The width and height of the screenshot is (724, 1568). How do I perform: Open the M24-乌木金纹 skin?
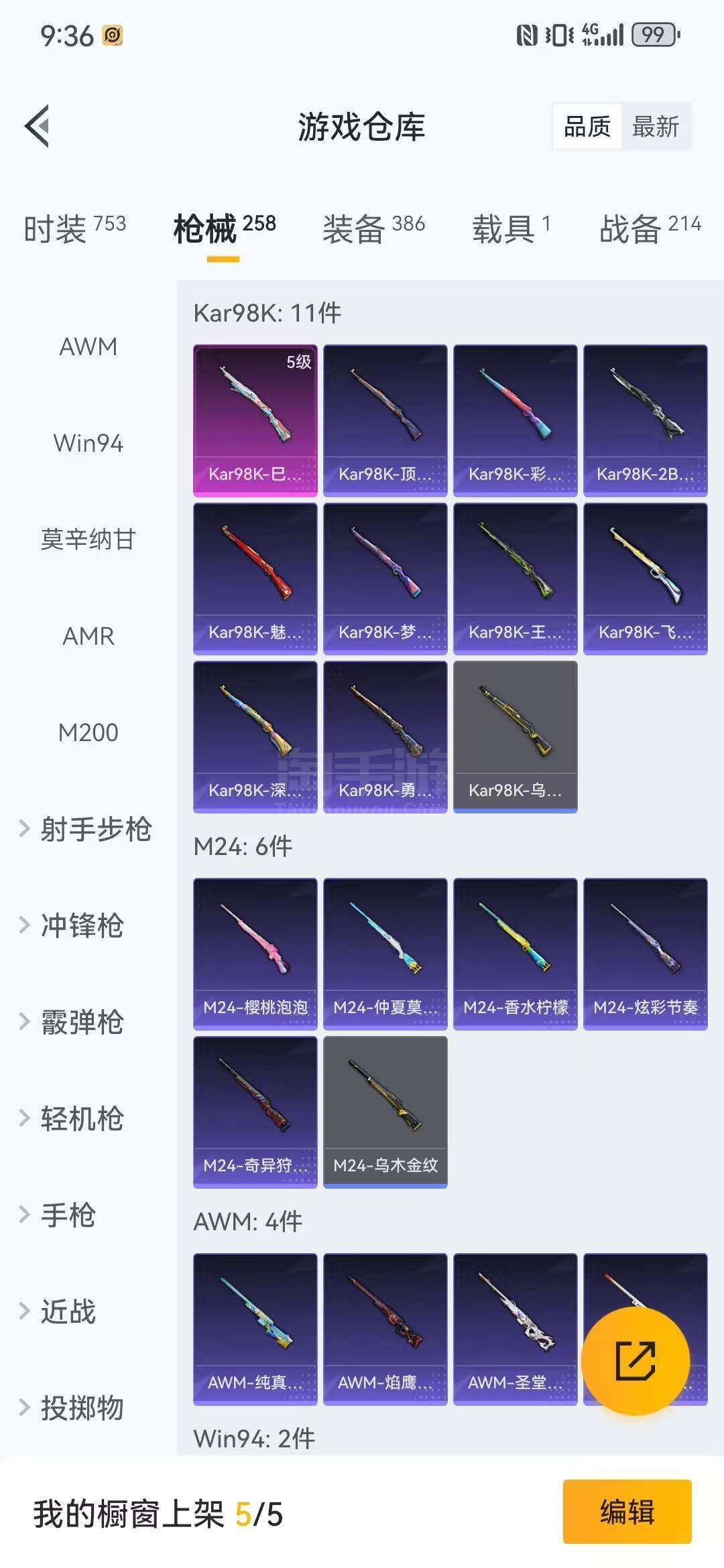385,1111
